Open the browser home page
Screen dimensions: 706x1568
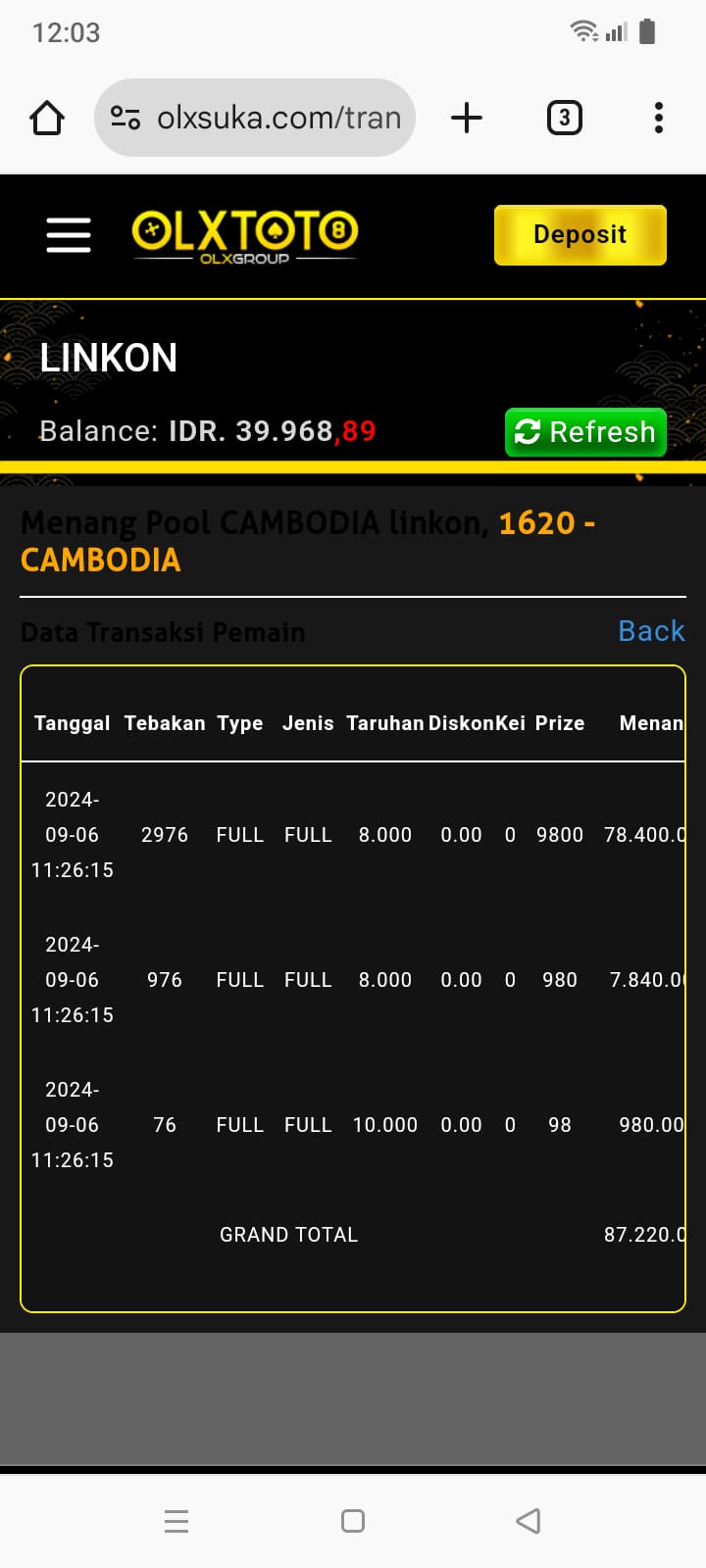point(47,118)
